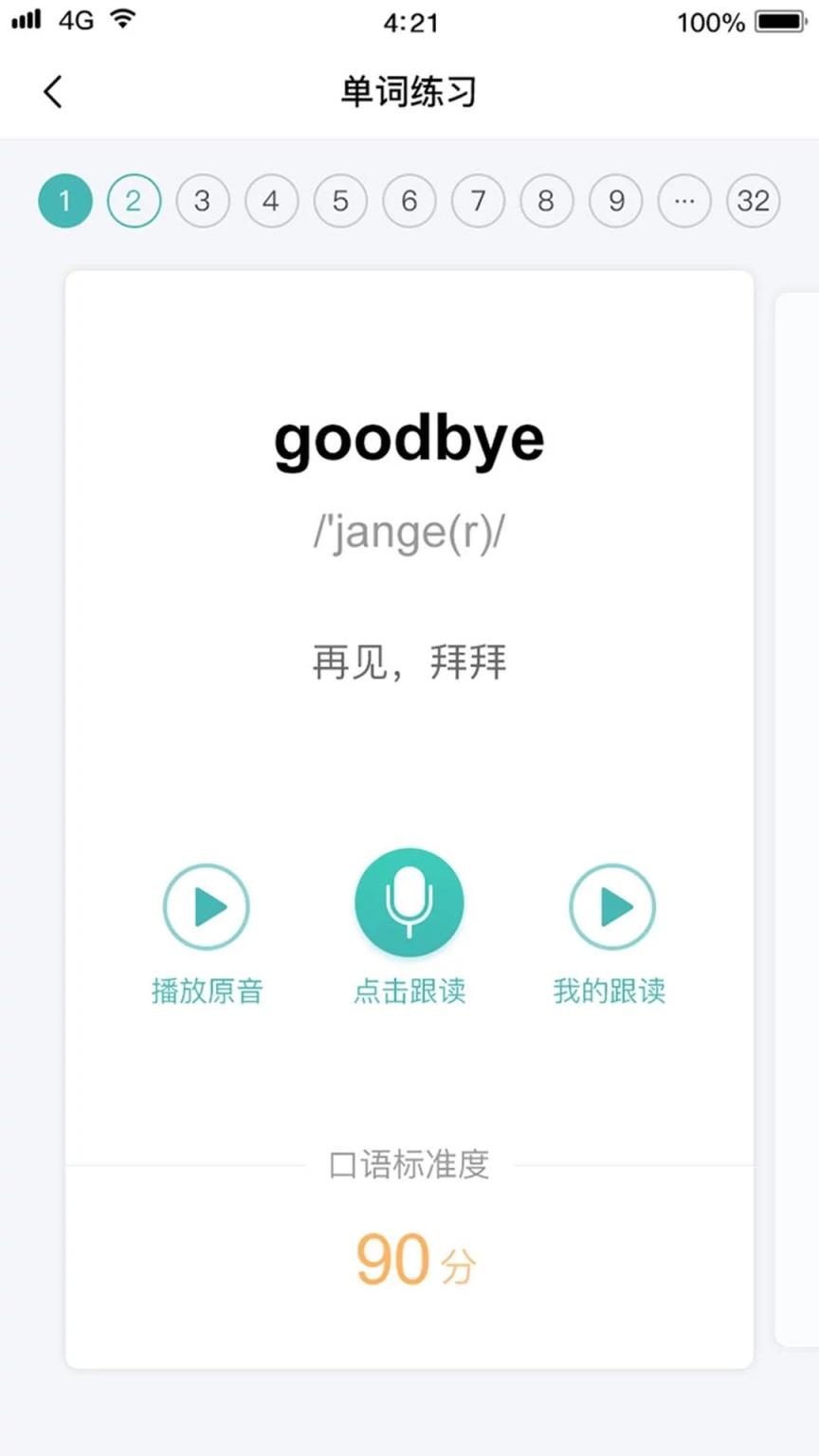Viewport: 819px width, 1456px height.
Task: Jump to the last word, number 32
Action: coord(754,201)
